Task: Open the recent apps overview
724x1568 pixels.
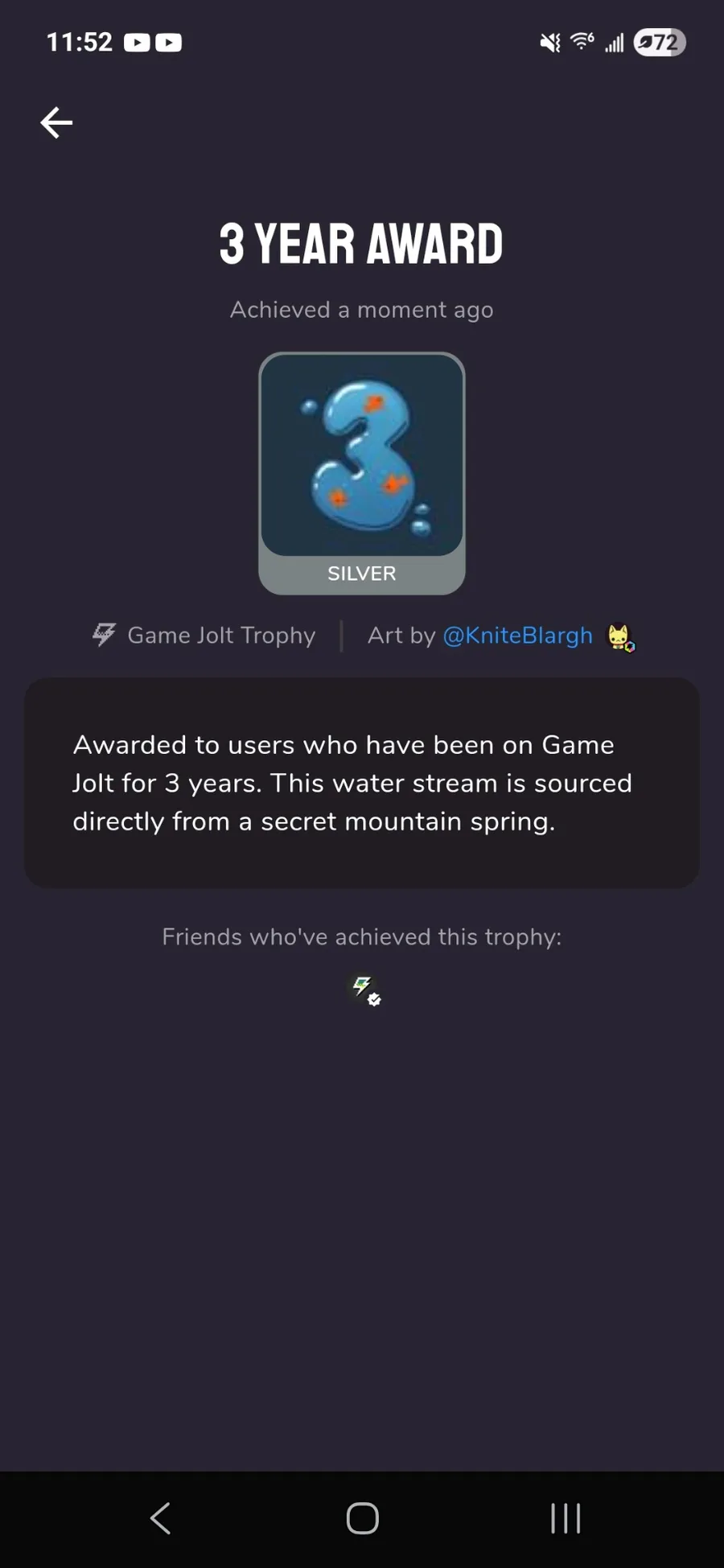Action: (565, 1518)
